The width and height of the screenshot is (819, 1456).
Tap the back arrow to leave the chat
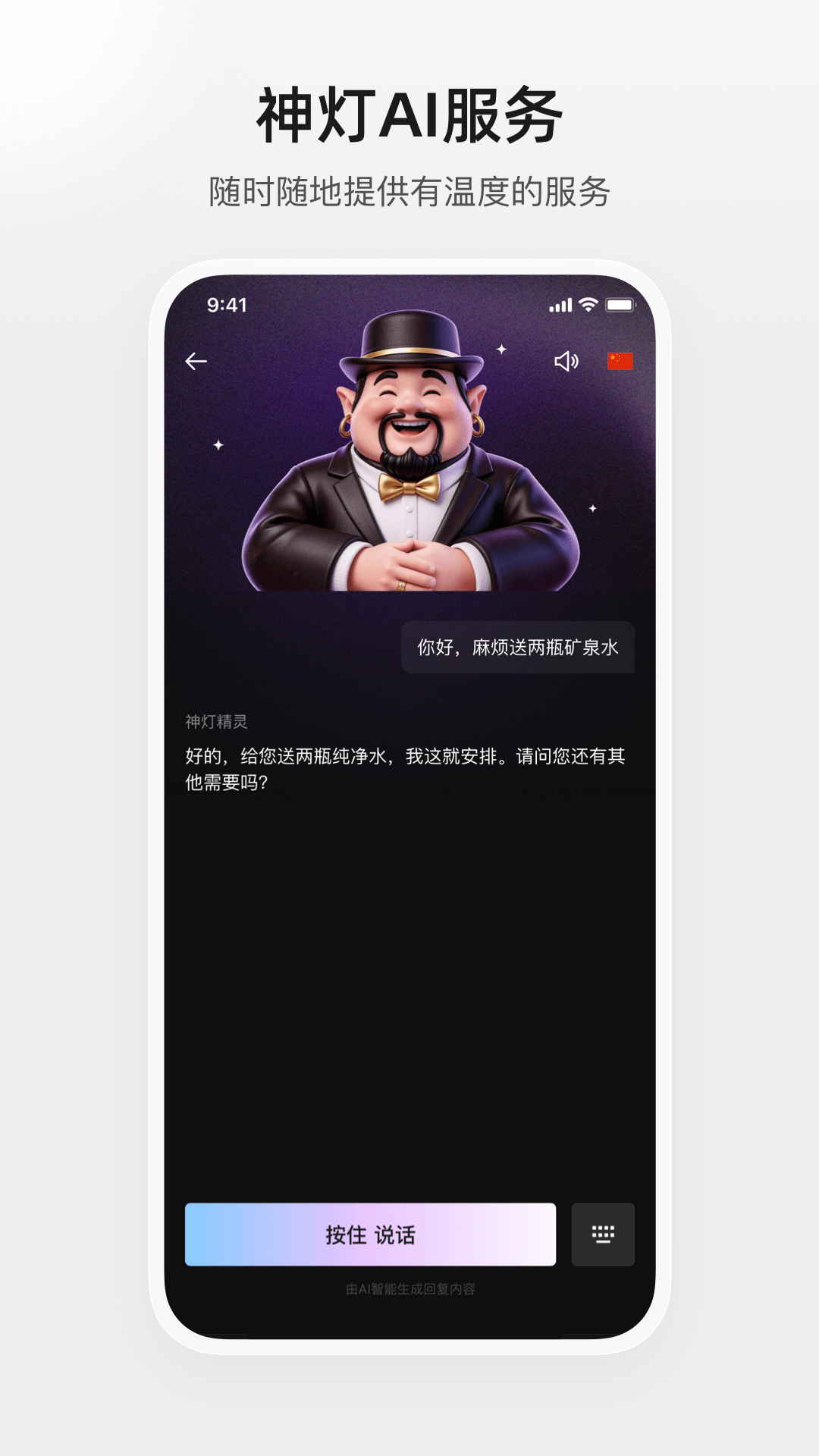click(196, 362)
